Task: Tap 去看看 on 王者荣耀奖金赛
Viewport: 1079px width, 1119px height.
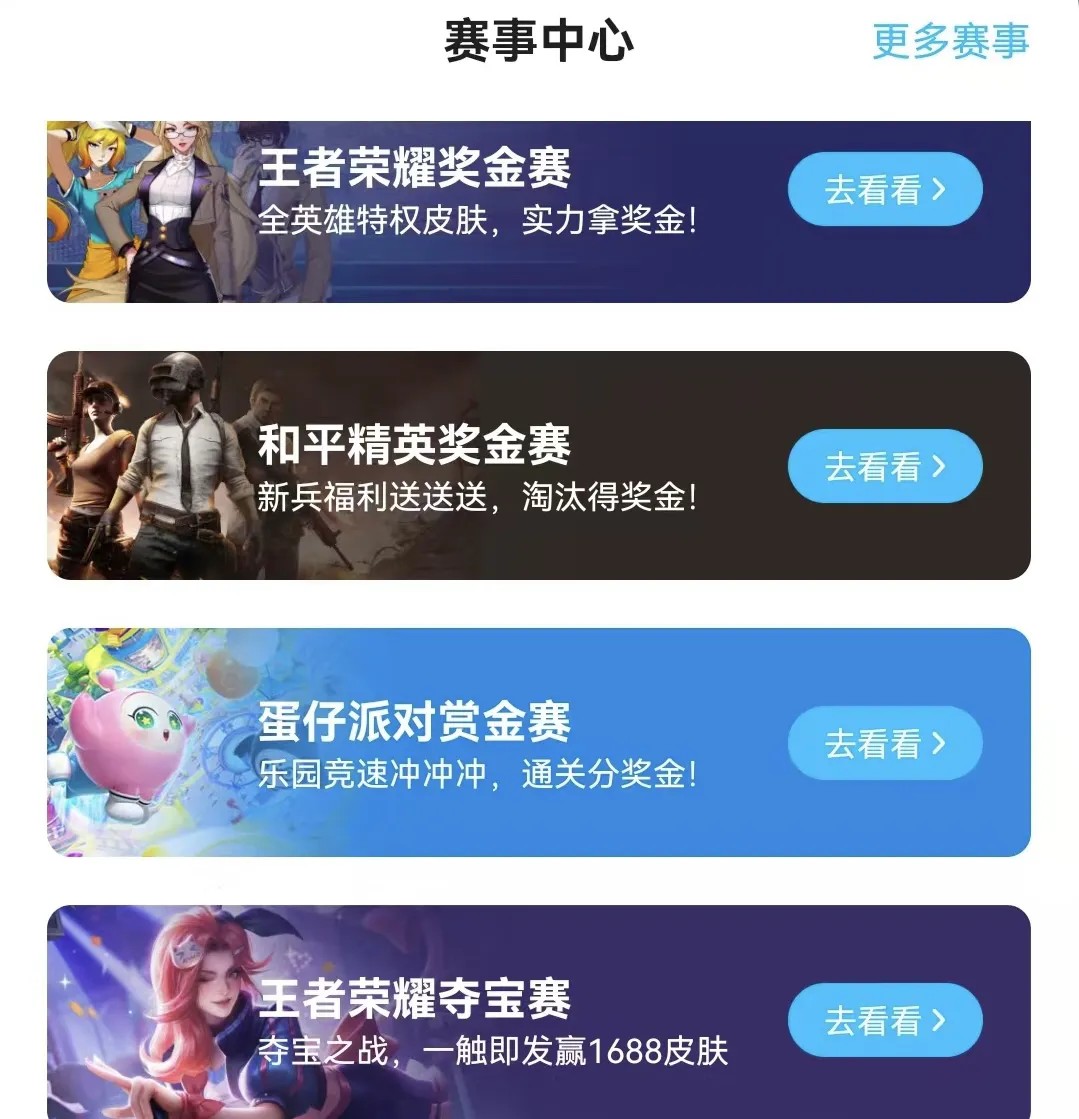Action: (x=885, y=189)
